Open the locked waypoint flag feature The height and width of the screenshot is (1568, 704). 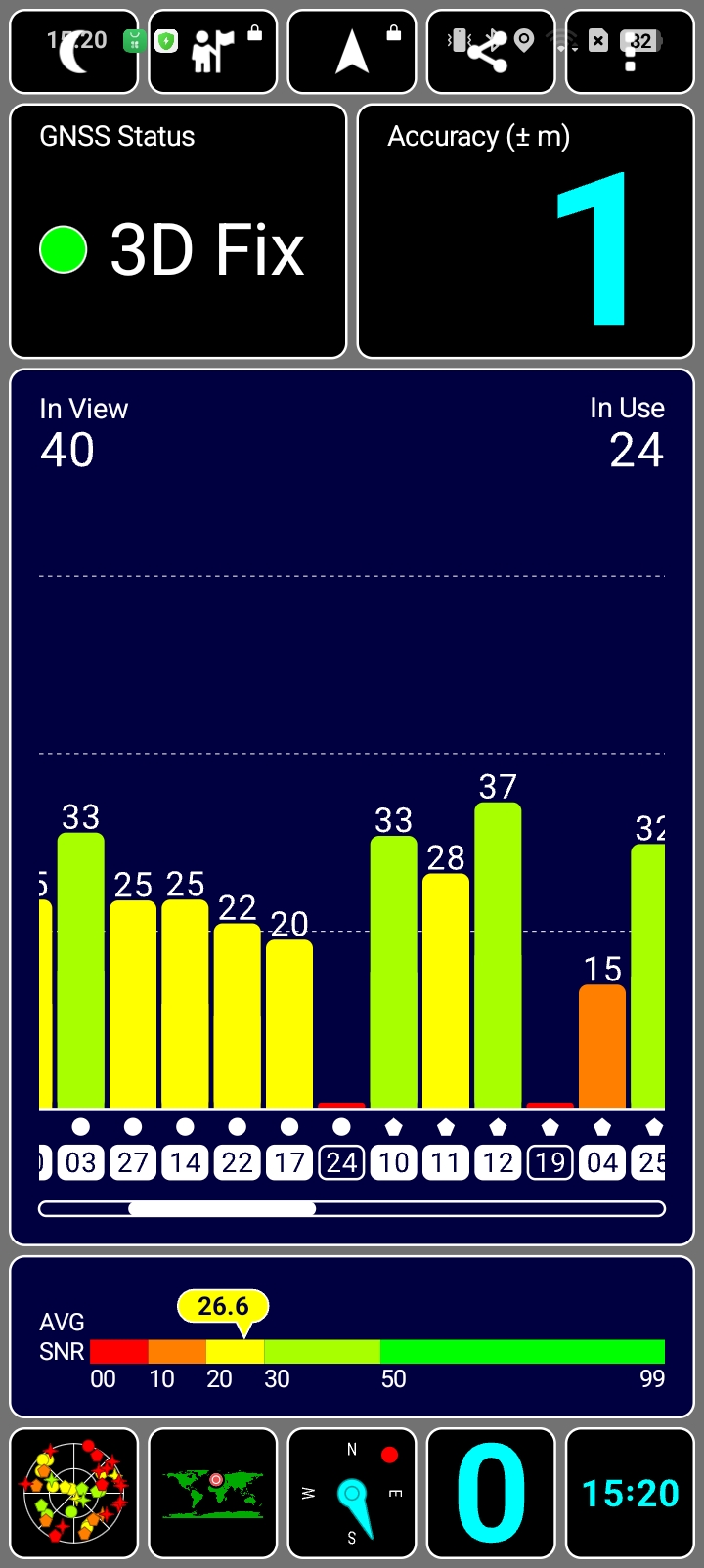(213, 52)
